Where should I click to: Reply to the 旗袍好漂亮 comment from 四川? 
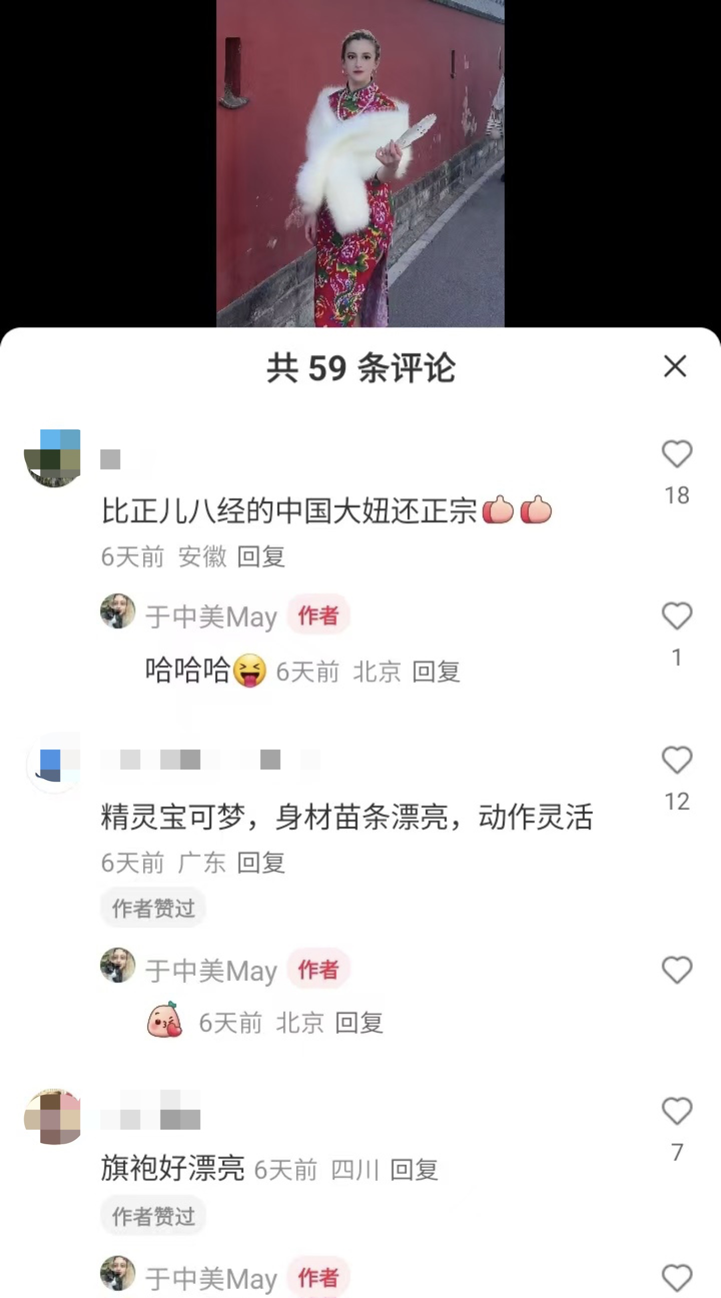[414, 1169]
